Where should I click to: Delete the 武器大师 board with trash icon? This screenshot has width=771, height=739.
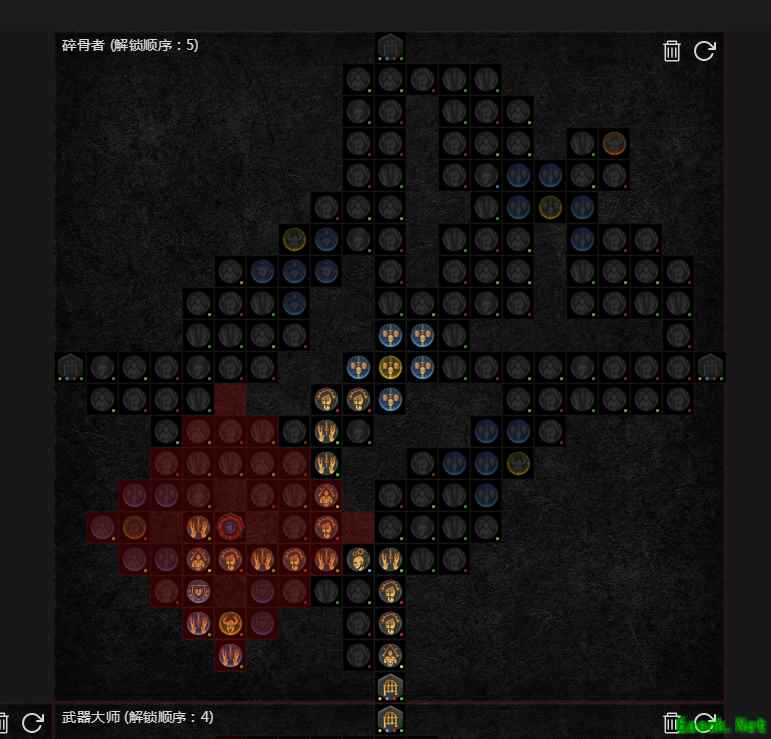[672, 722]
